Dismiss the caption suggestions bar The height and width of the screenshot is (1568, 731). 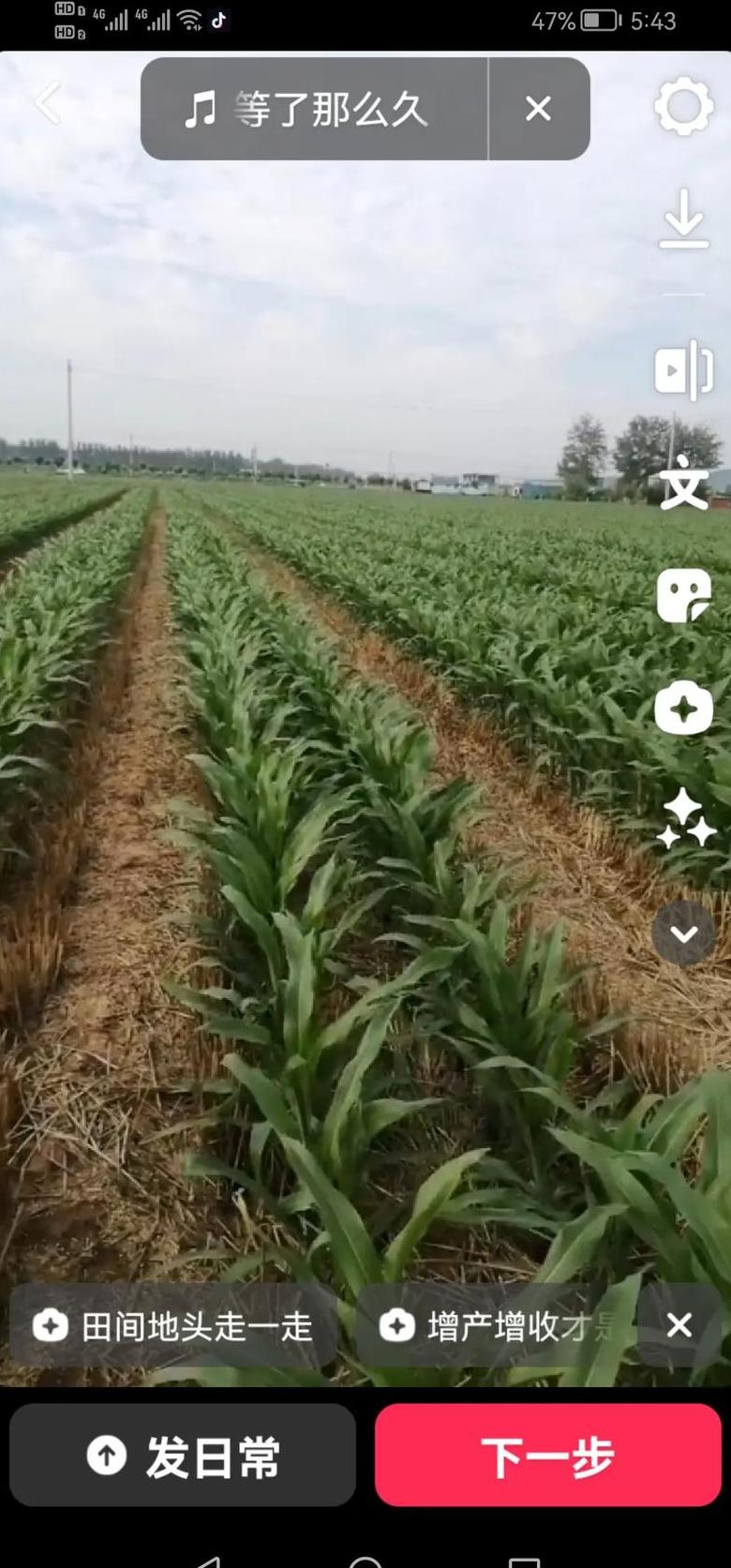[679, 1325]
